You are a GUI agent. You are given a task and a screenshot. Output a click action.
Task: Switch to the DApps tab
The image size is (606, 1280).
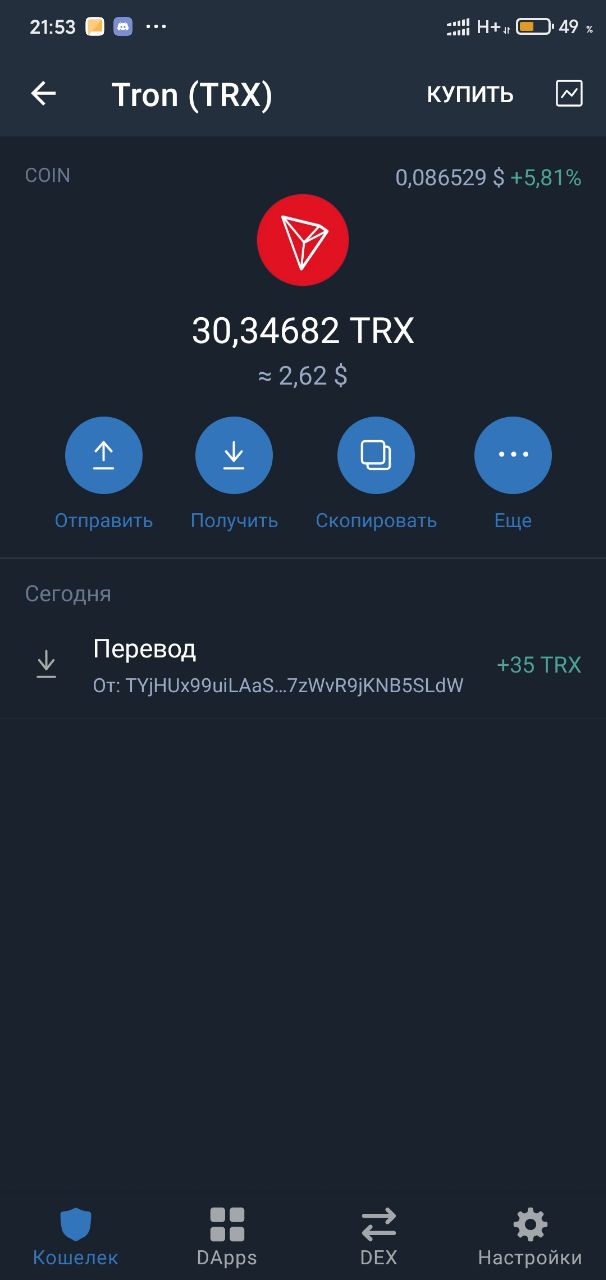227,1237
